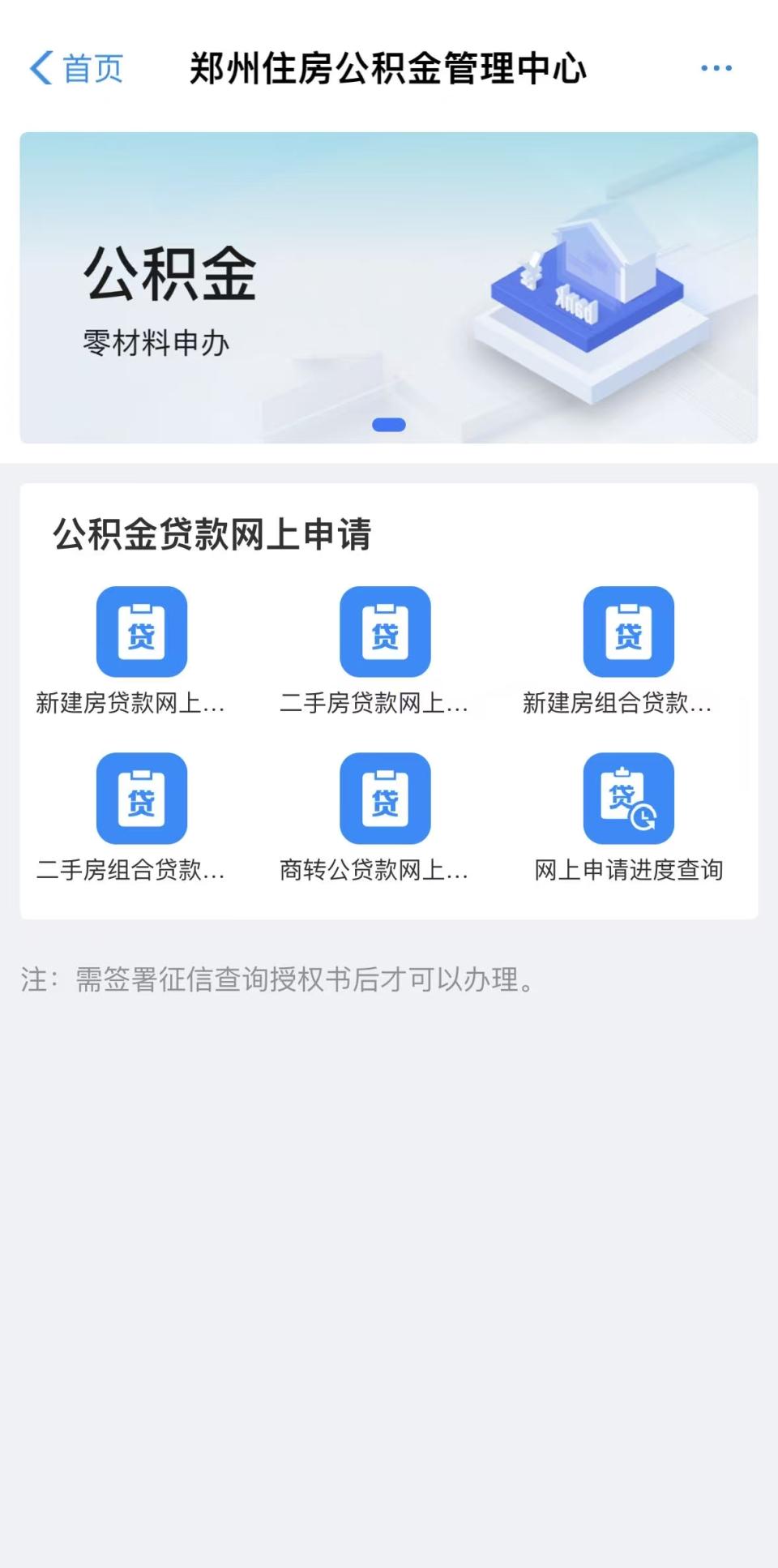Open the three-dot overflow menu

[x=716, y=68]
